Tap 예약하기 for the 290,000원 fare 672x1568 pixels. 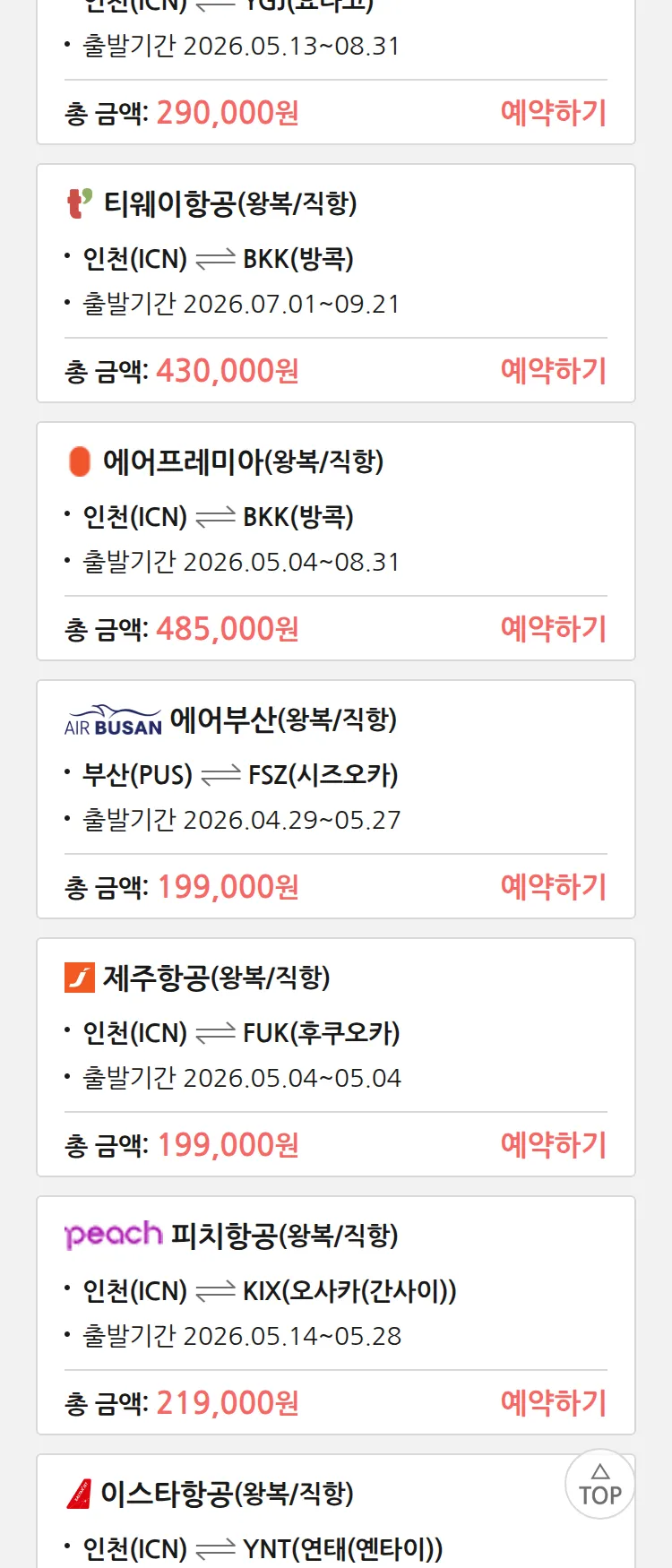[553, 113]
